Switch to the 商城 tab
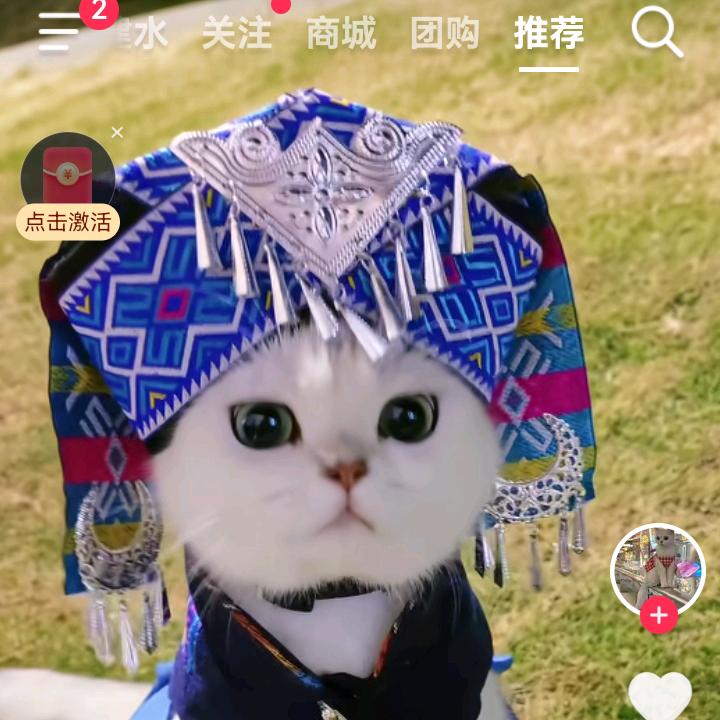The width and height of the screenshot is (720, 720). point(341,33)
